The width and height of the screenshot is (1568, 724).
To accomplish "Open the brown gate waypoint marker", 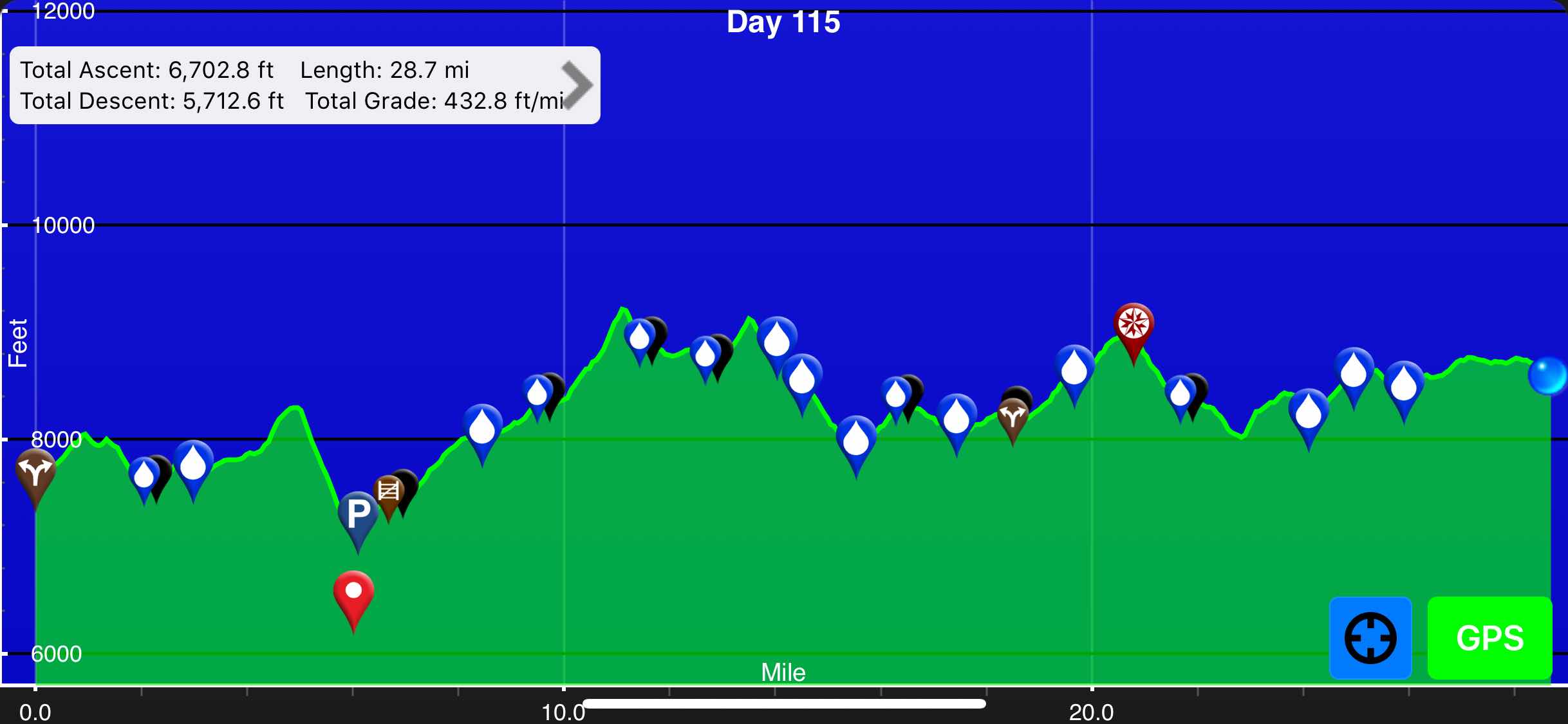I will (388, 492).
